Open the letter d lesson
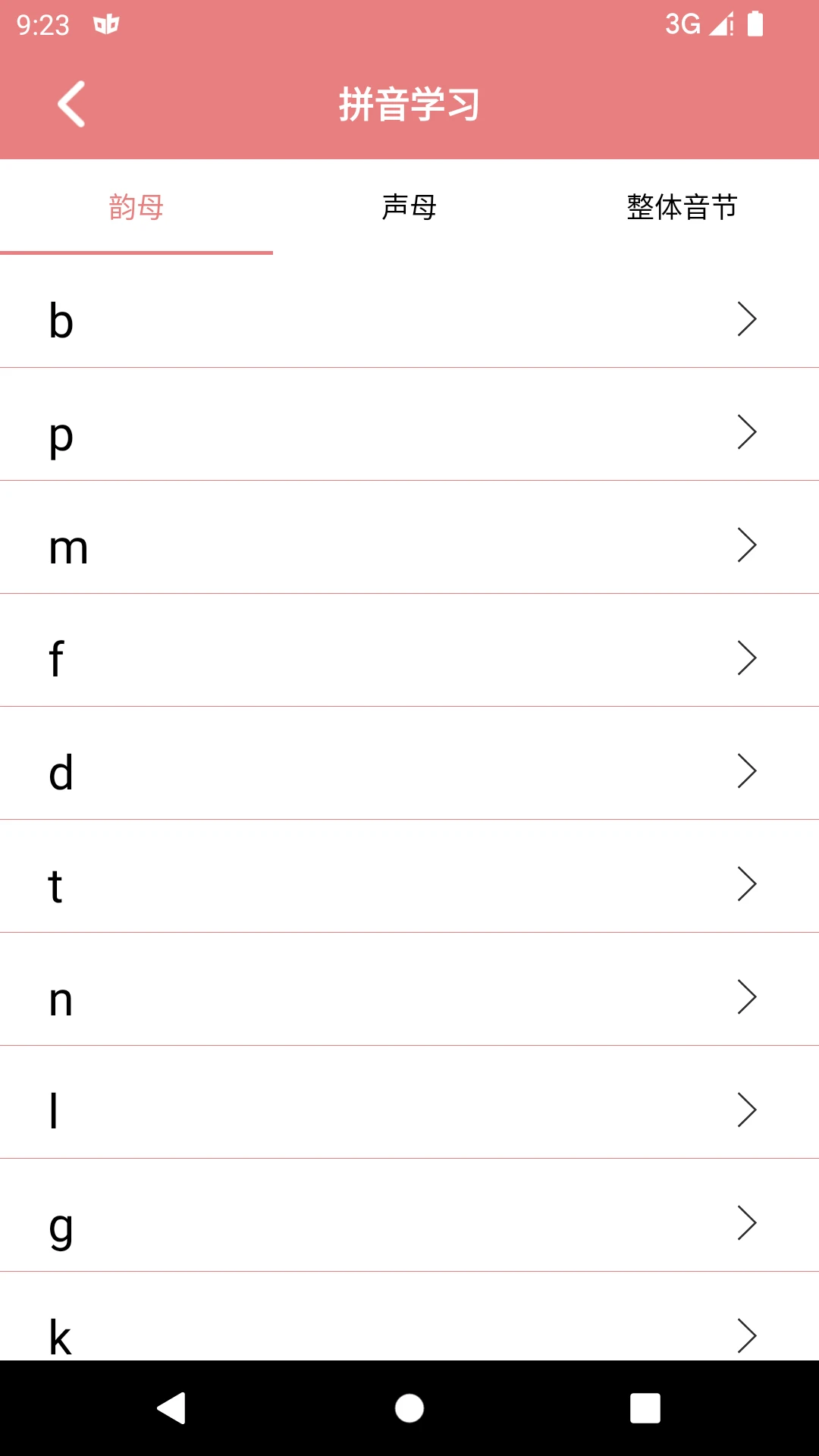 409,771
